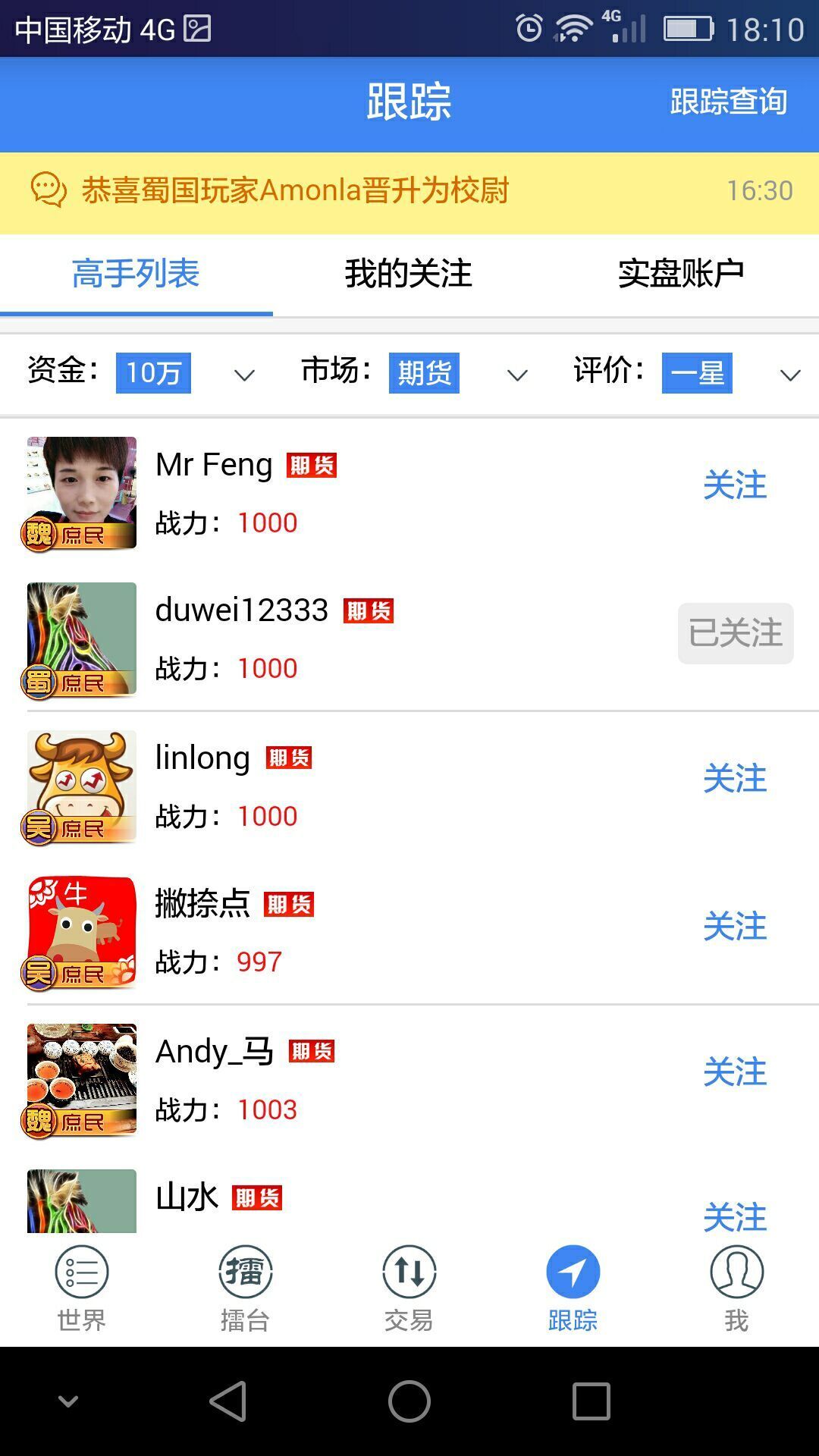Image resolution: width=819 pixels, height=1456 pixels.
Task: Follow 山水 with 关注
Action: pos(734,1216)
